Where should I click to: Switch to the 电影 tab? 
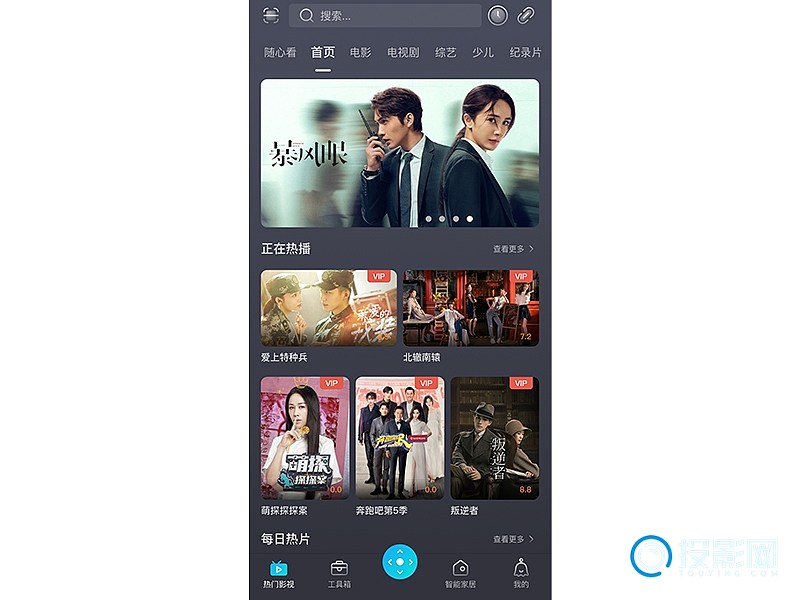click(x=361, y=52)
